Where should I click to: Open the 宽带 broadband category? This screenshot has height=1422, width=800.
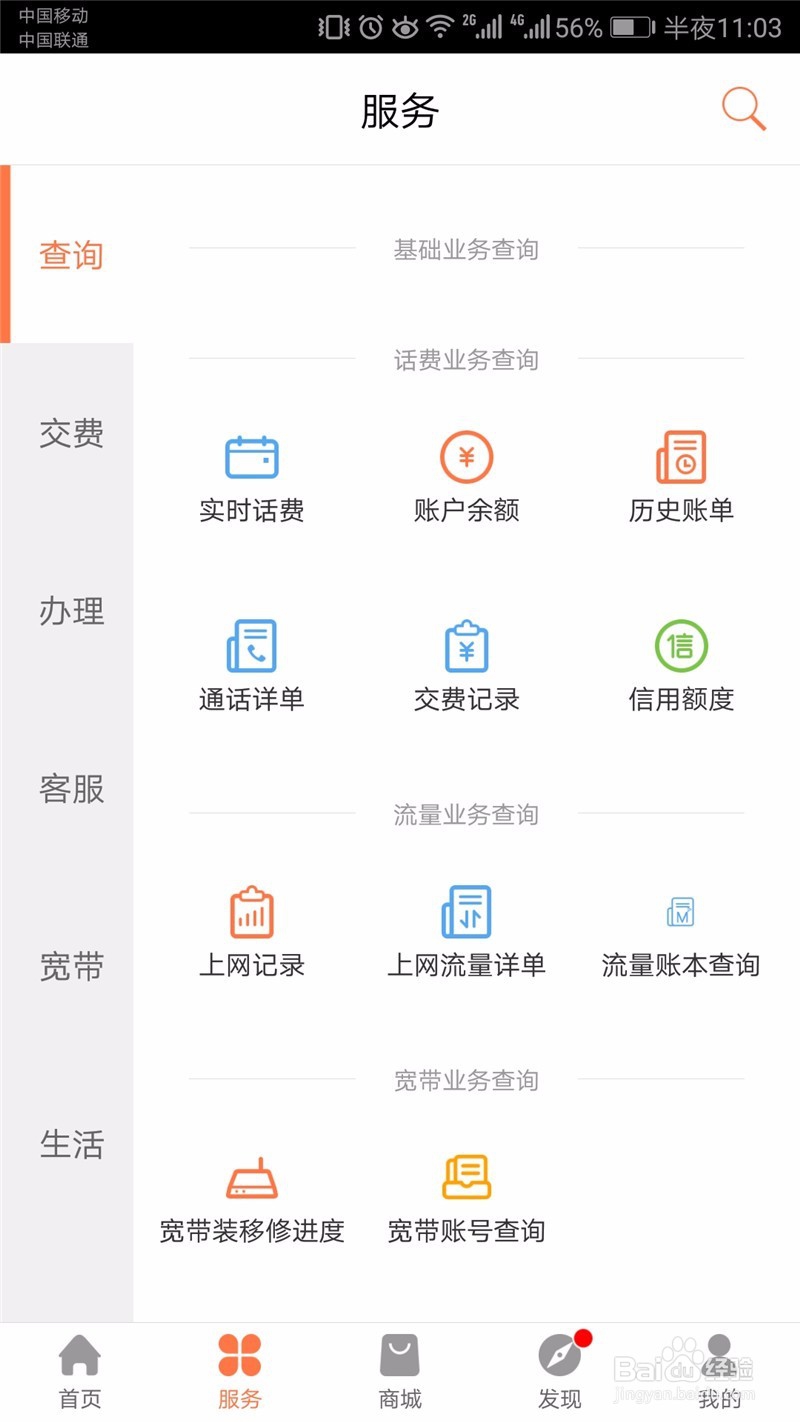[72, 967]
